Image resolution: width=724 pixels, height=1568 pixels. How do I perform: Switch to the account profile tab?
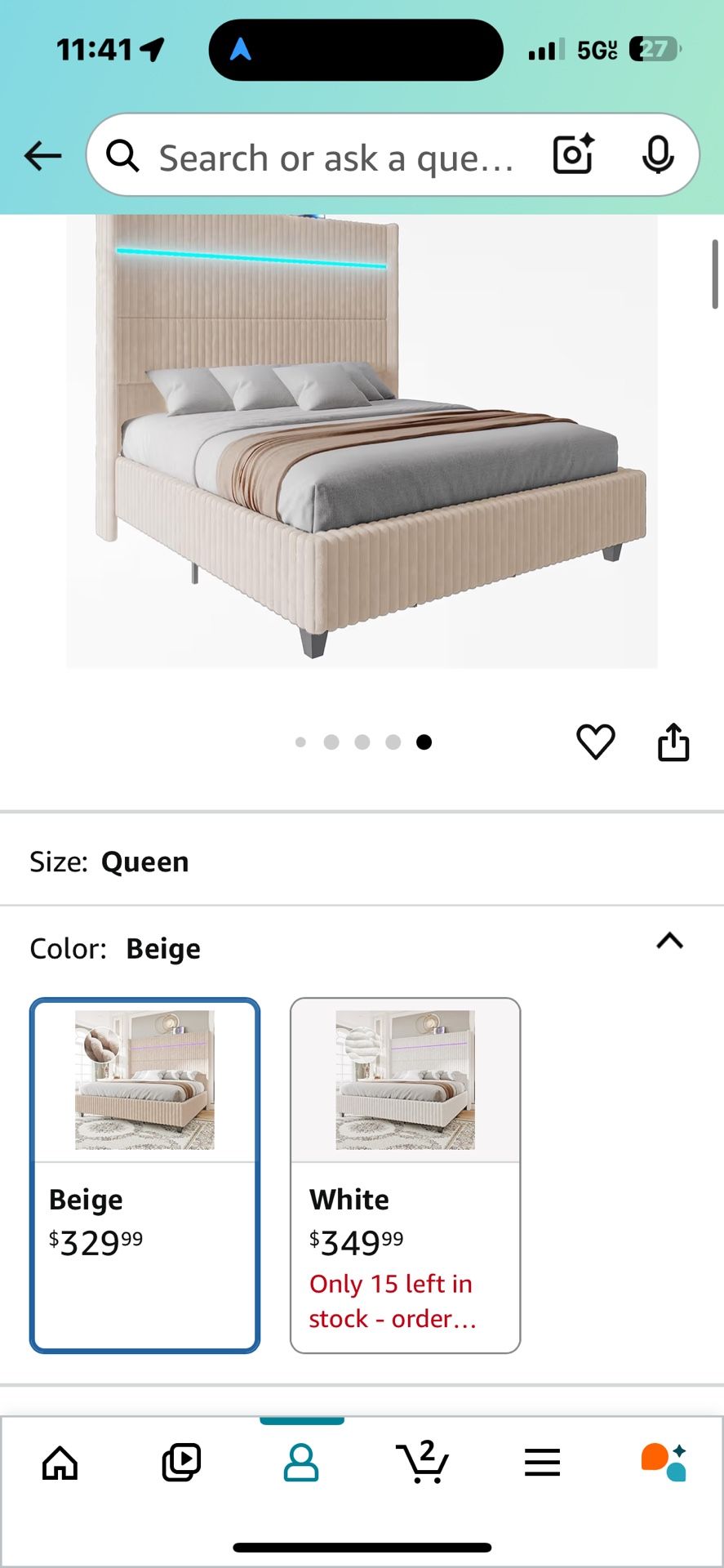pyautogui.click(x=301, y=1463)
